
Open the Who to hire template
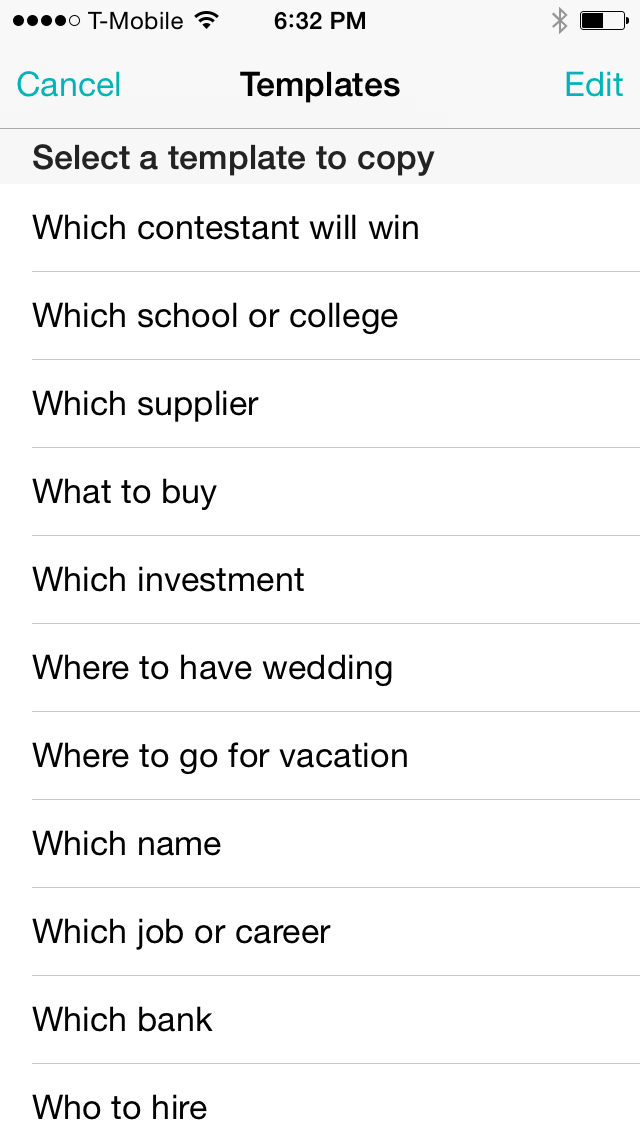pyautogui.click(x=320, y=1100)
